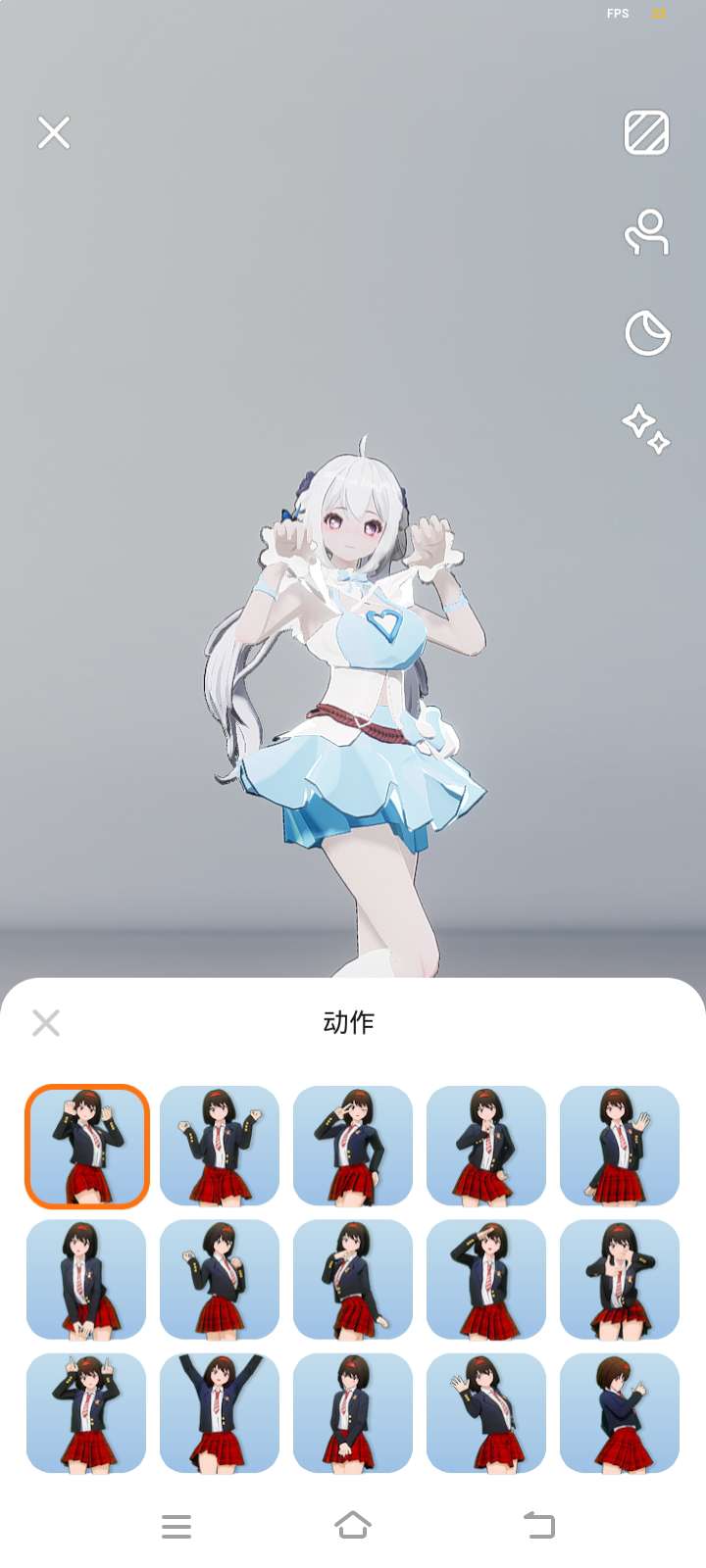Choose the bunny-ears fingers on head pose

click(x=86, y=1412)
